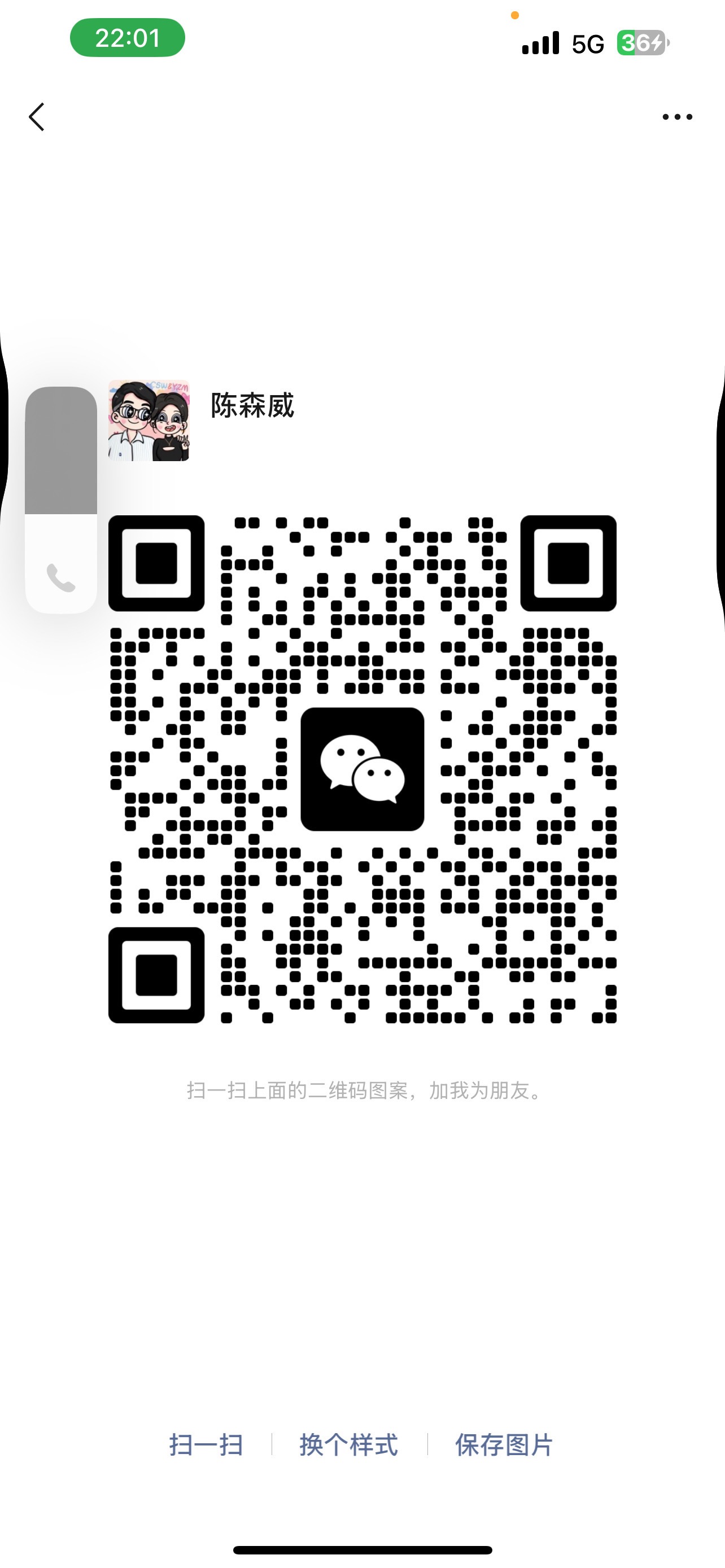Screen dimensions: 725x1568
Task: Tap 保存图片 to save the image
Action: (x=504, y=1445)
